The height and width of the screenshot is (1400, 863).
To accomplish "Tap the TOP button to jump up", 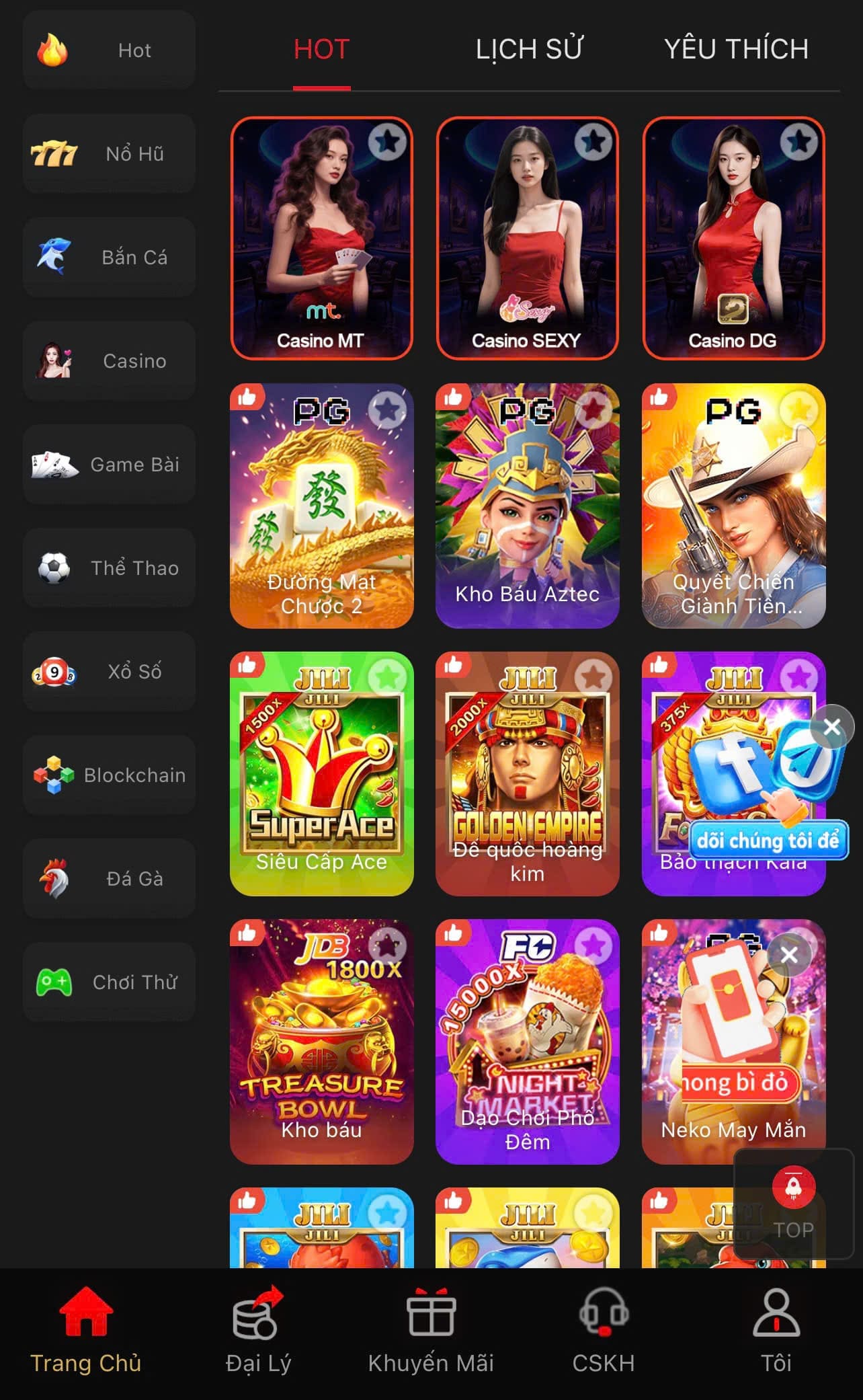I will point(794,1204).
